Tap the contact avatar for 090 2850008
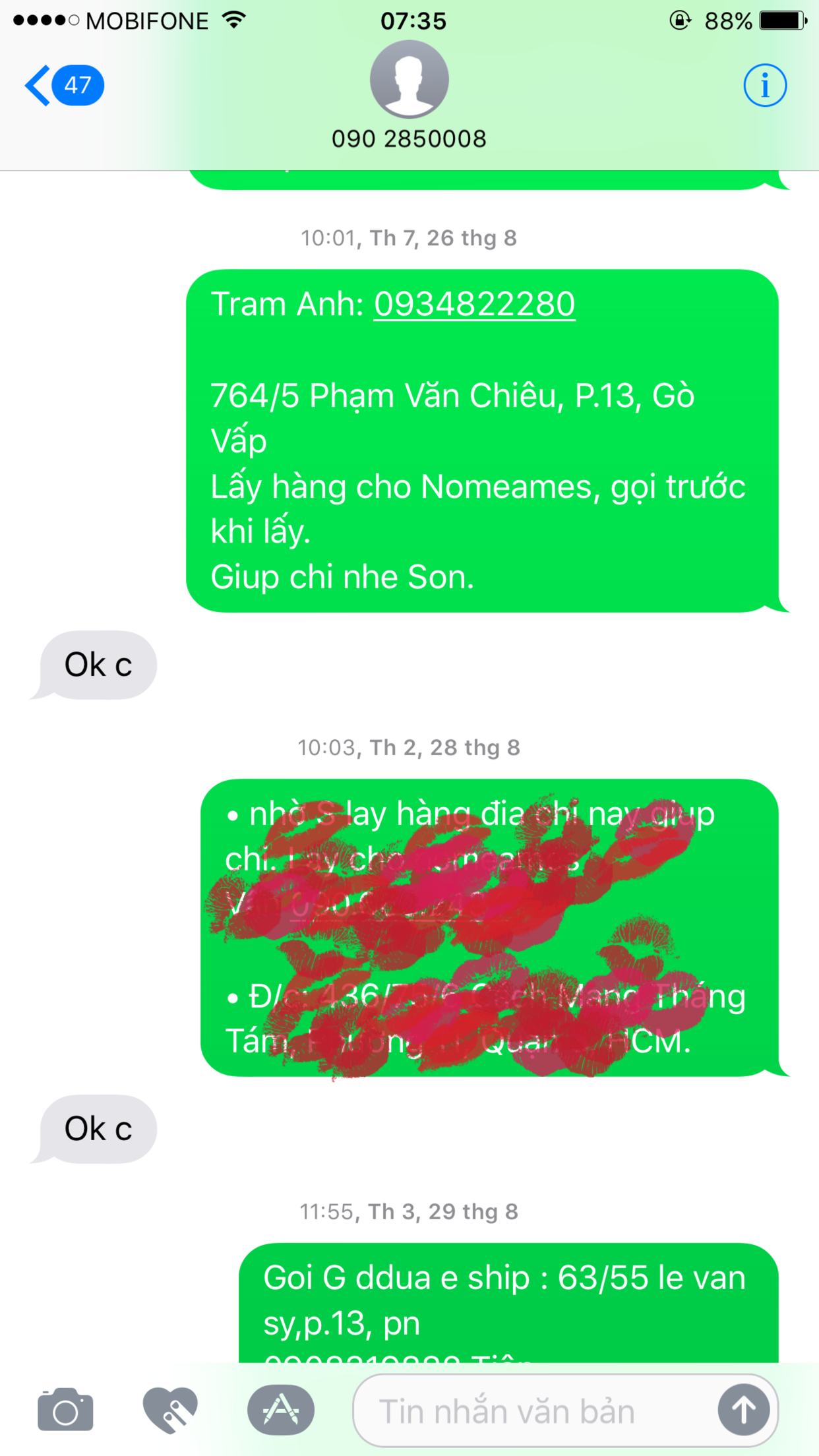Screen dimensions: 819x1456 [x=409, y=79]
